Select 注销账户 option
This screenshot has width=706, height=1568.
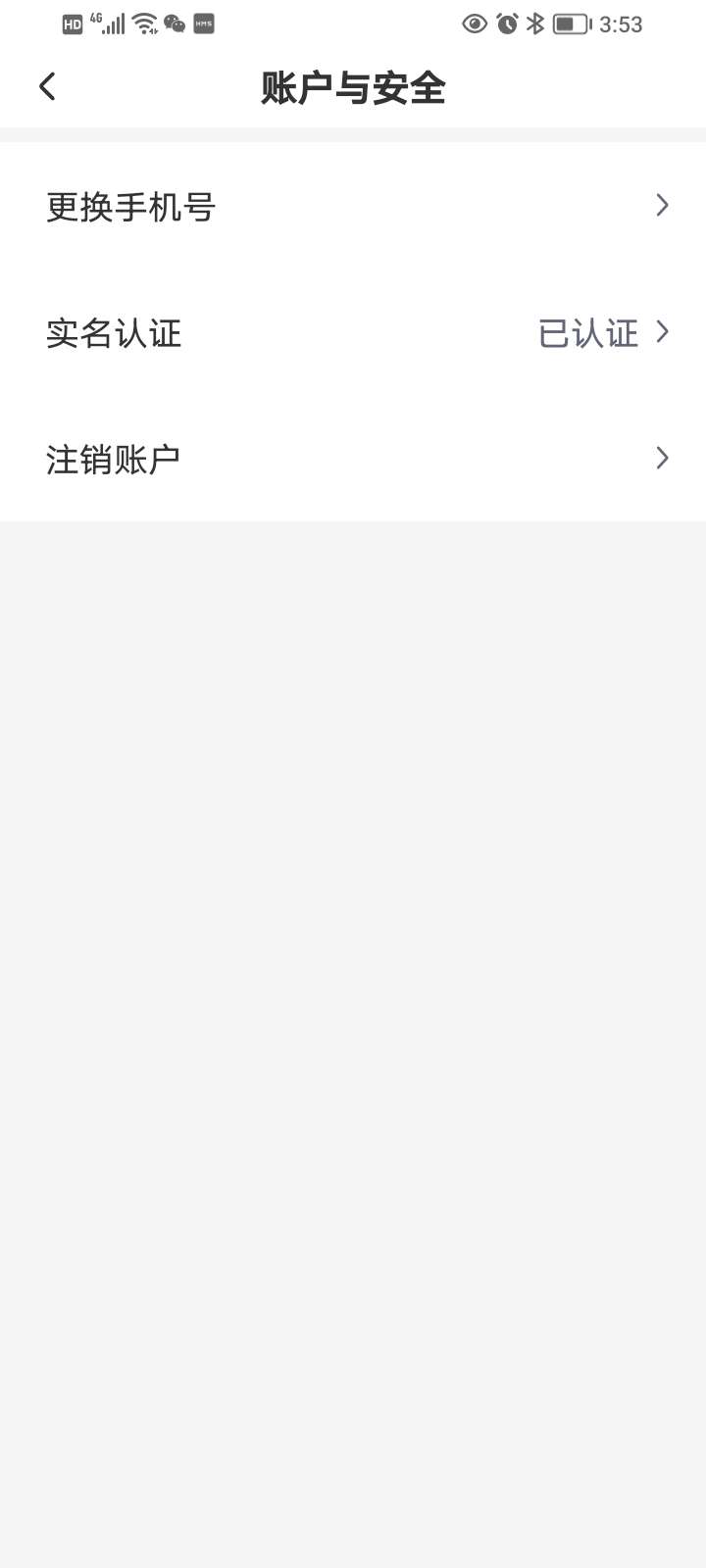tap(353, 459)
